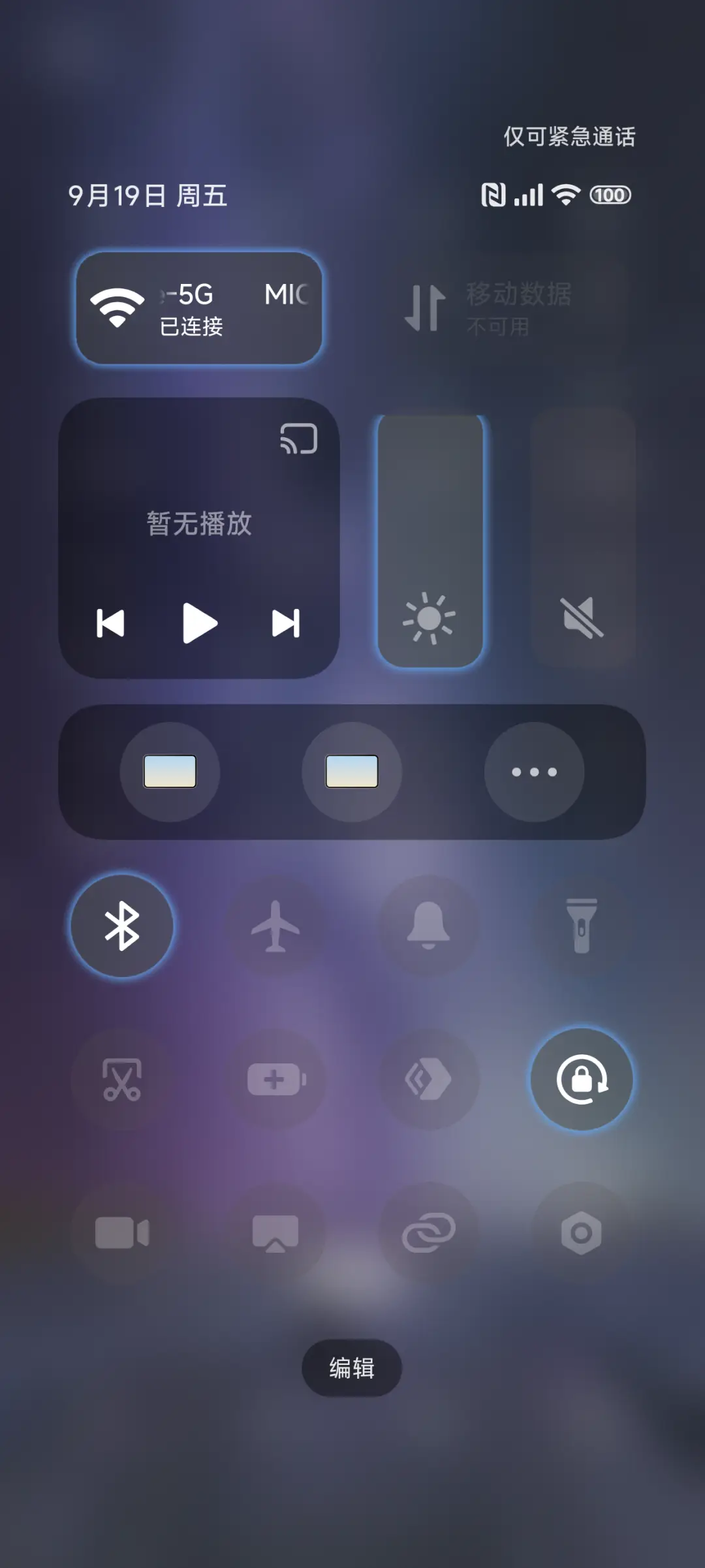Toggle Bluetooth off
Viewport: 705px width, 1568px height.
coord(121,926)
